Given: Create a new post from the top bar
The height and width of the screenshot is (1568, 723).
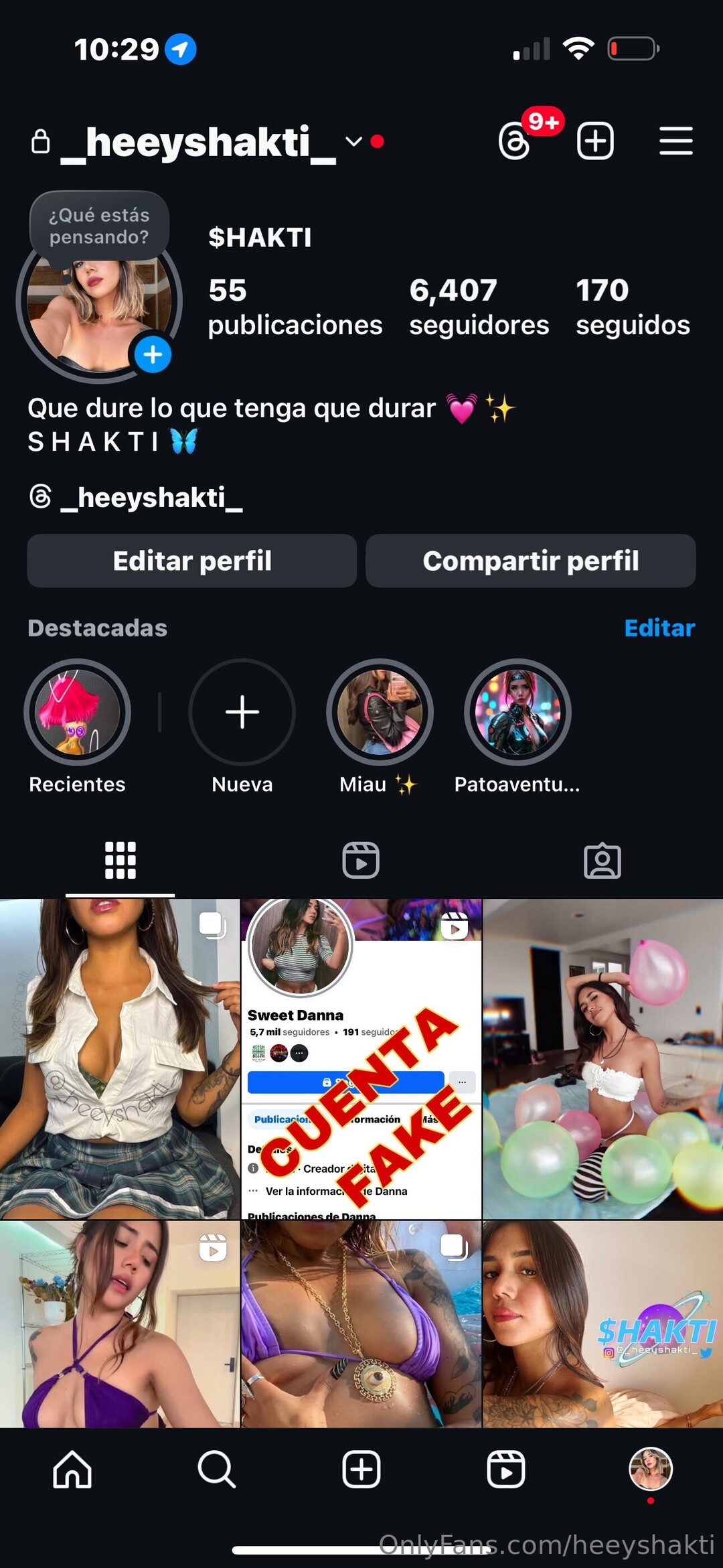Looking at the screenshot, I should [595, 141].
